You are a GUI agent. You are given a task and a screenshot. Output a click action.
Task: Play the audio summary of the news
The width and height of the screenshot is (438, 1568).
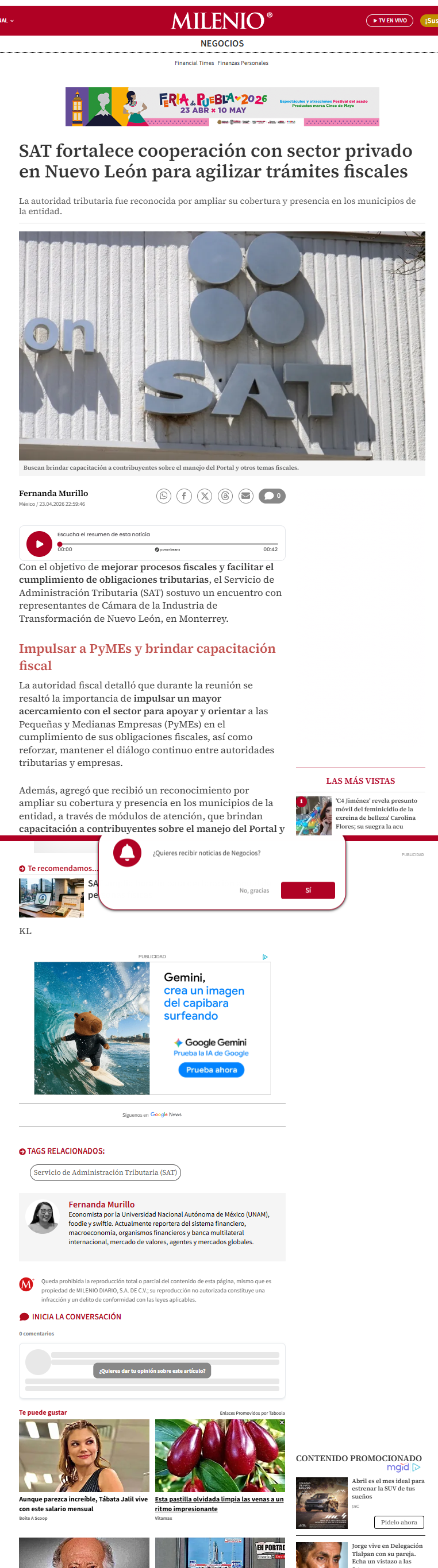coord(39,544)
